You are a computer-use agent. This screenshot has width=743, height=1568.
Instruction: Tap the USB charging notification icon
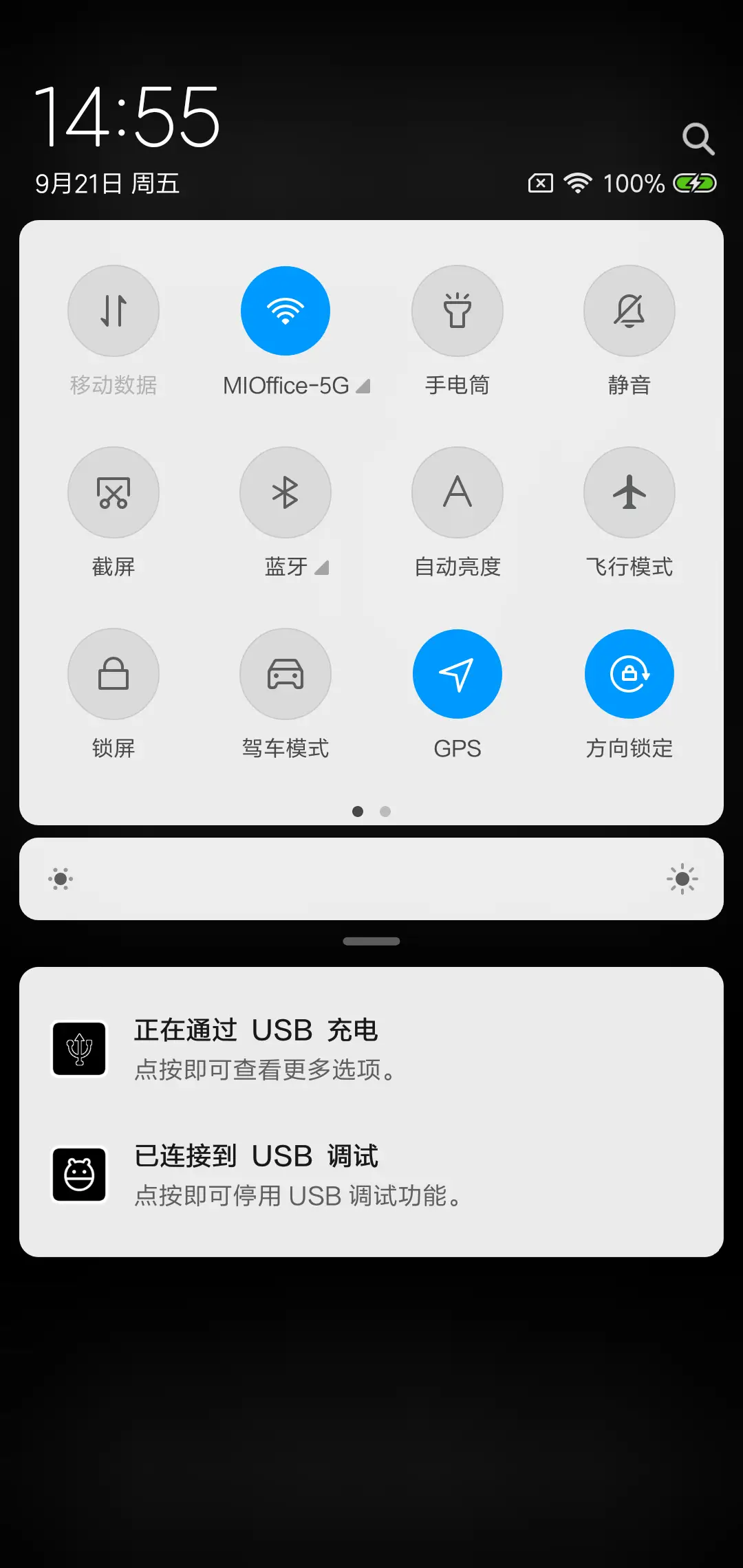[x=78, y=1048]
